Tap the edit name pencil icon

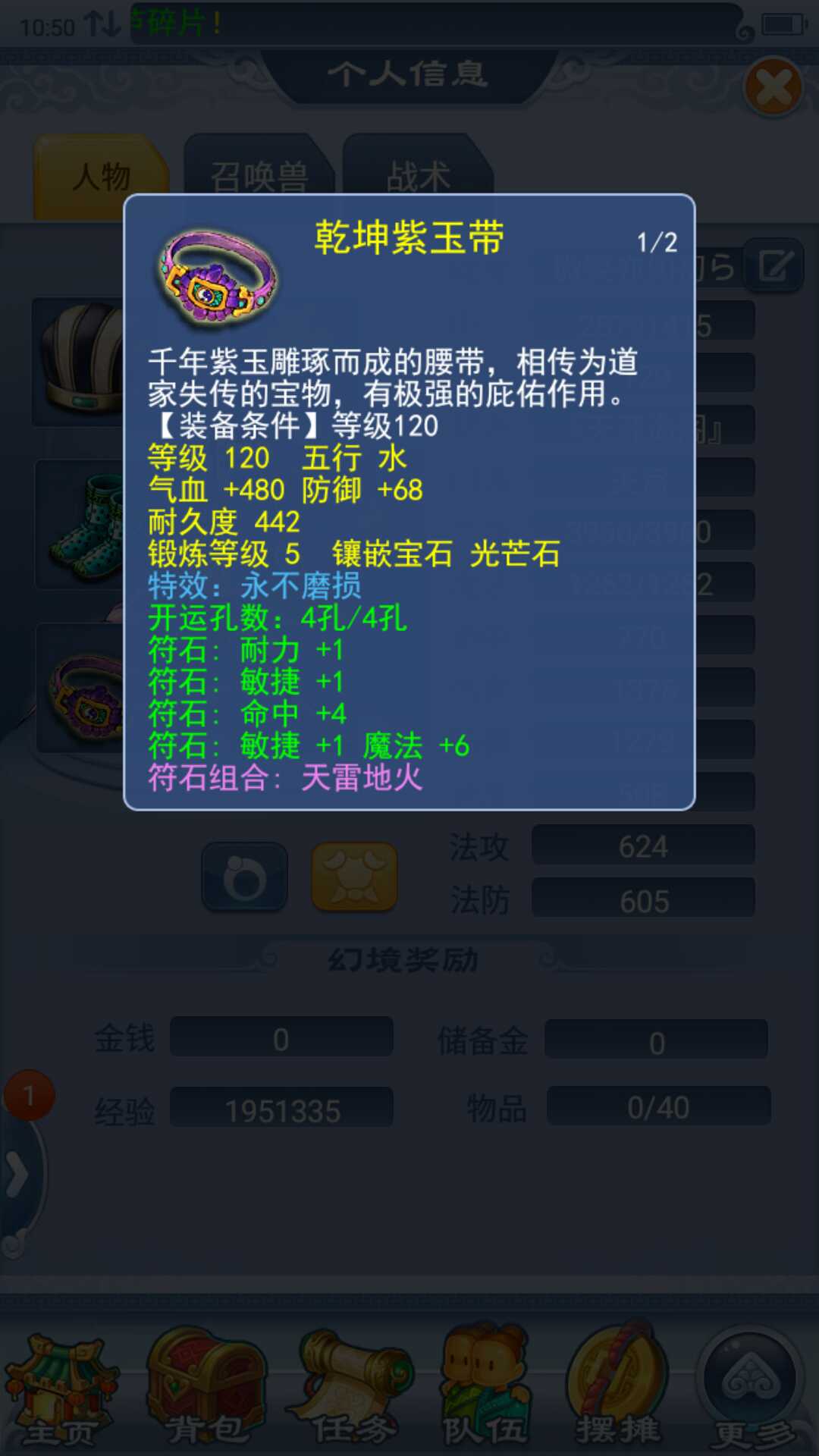773,266
